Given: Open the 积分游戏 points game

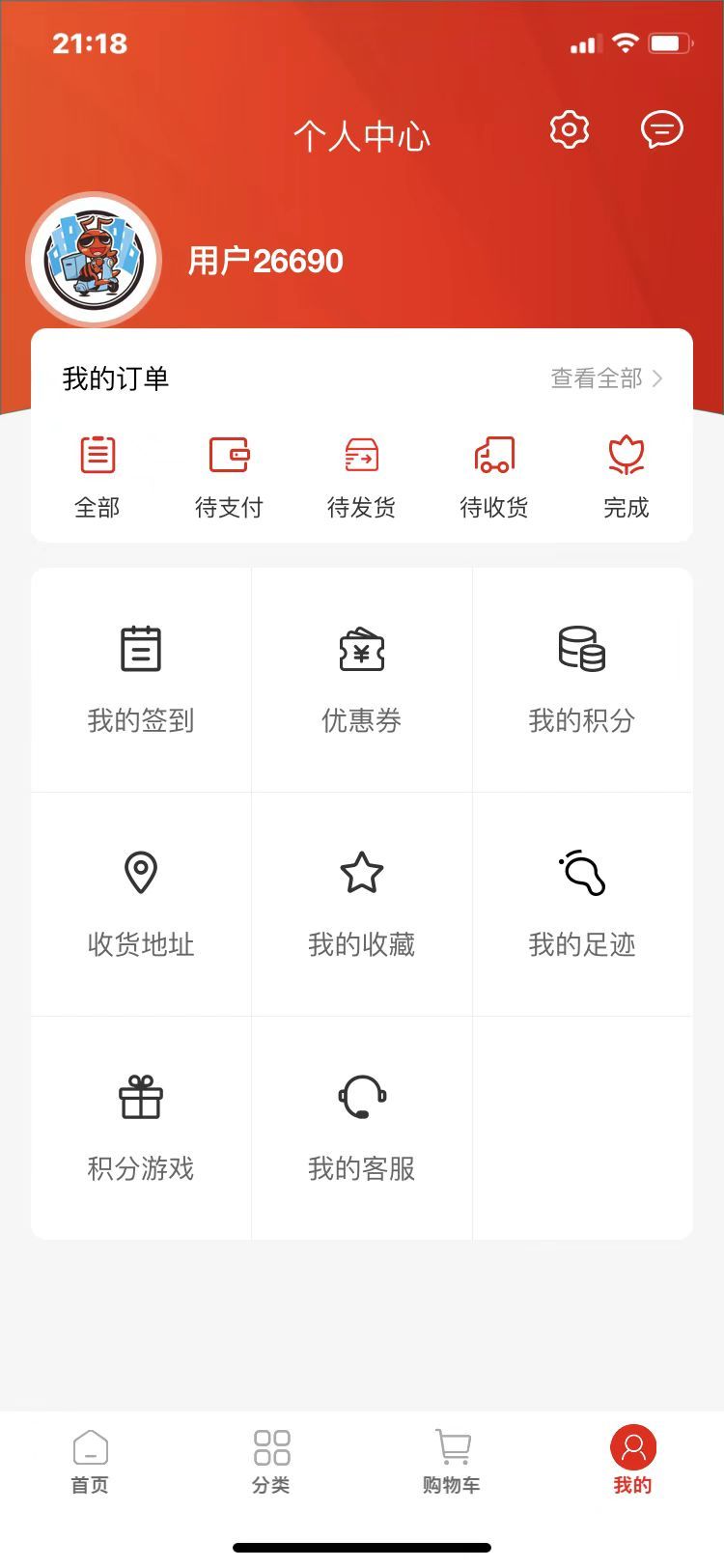Looking at the screenshot, I should (141, 1128).
